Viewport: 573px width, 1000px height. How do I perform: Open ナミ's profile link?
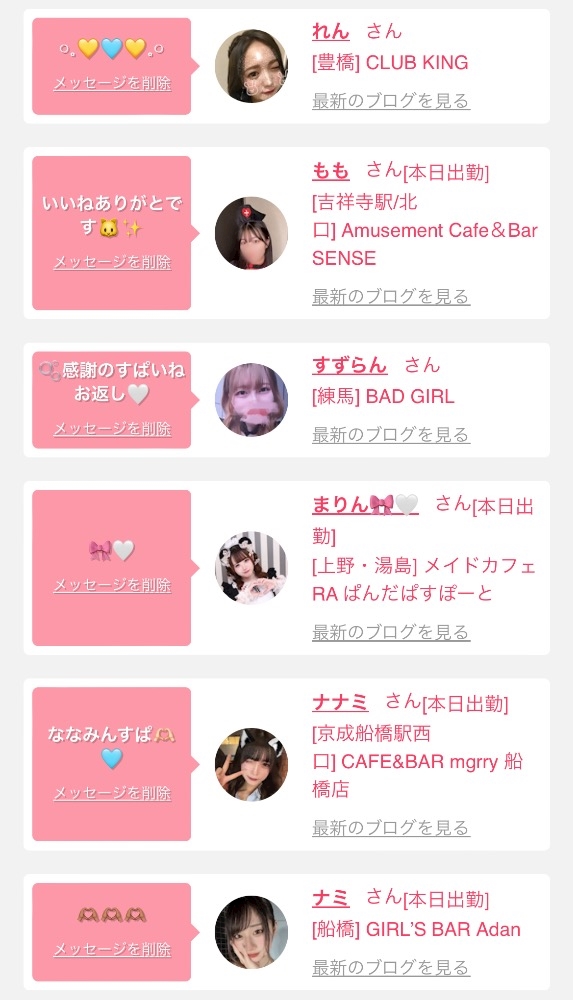click(331, 898)
